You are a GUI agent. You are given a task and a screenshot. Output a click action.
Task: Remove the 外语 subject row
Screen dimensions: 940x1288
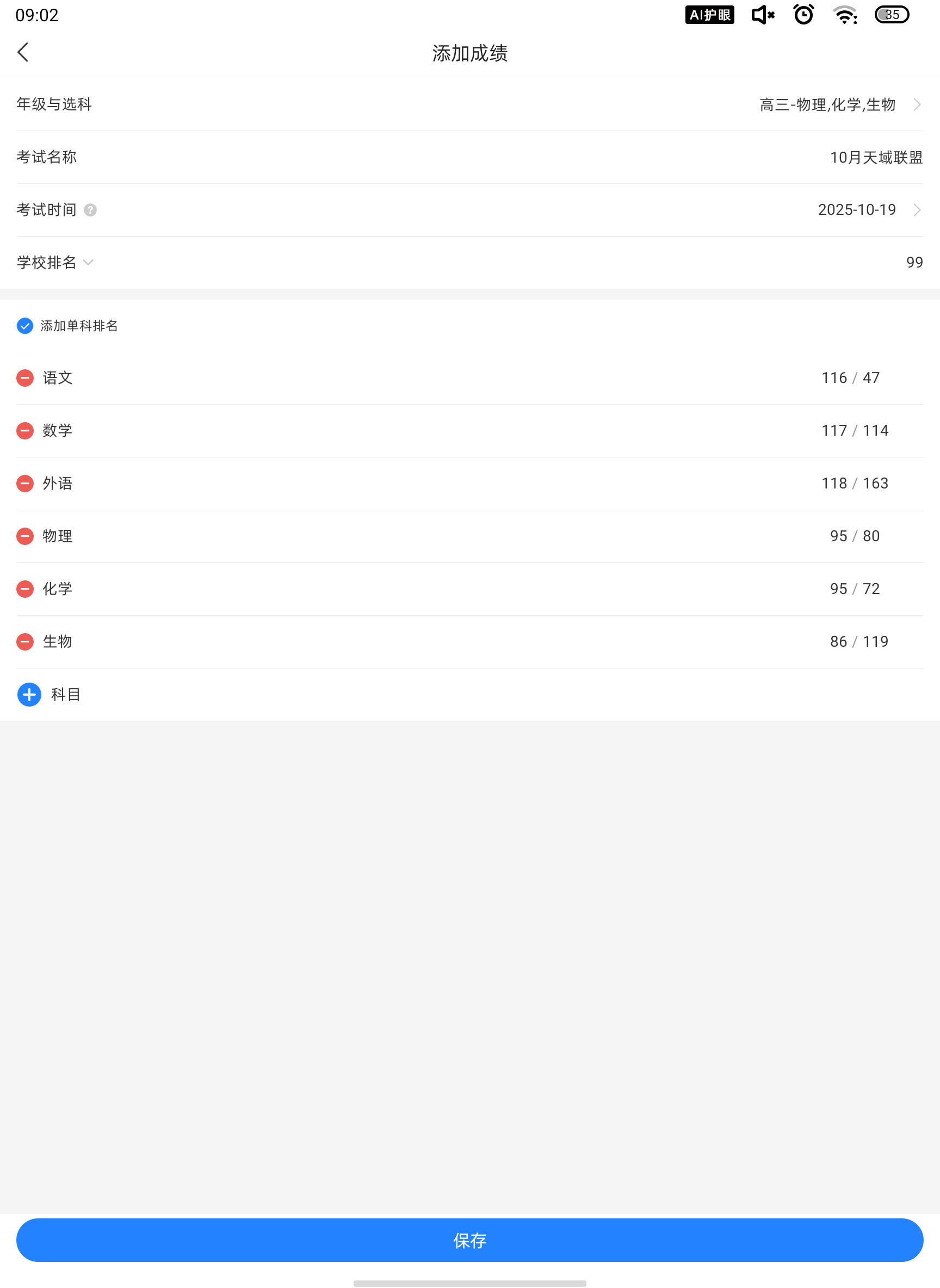(25, 484)
